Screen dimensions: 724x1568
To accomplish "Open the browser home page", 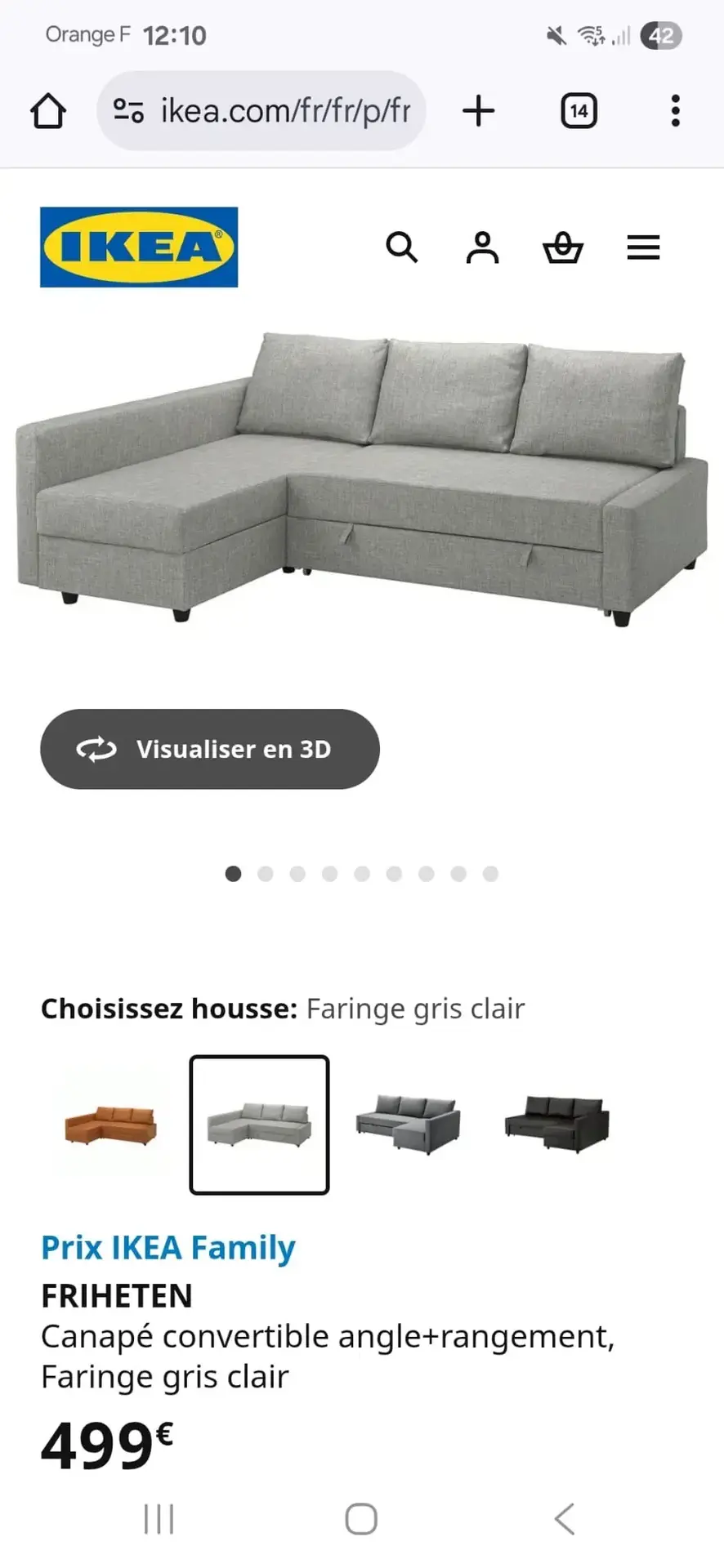I will pyautogui.click(x=48, y=111).
